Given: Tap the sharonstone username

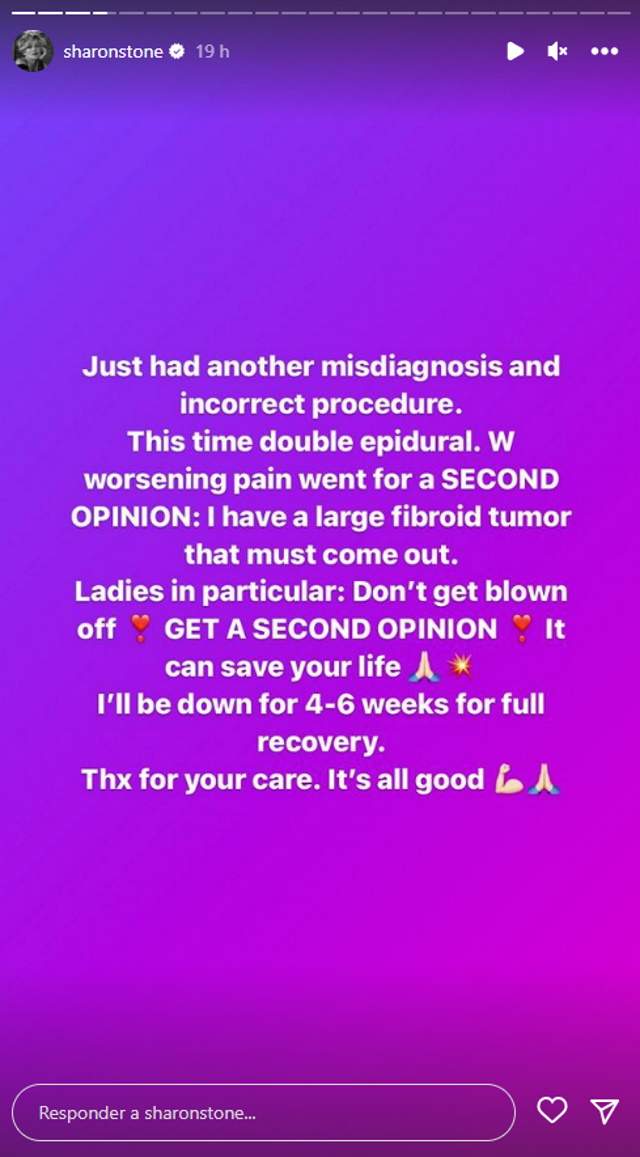Looking at the screenshot, I should coord(112,51).
